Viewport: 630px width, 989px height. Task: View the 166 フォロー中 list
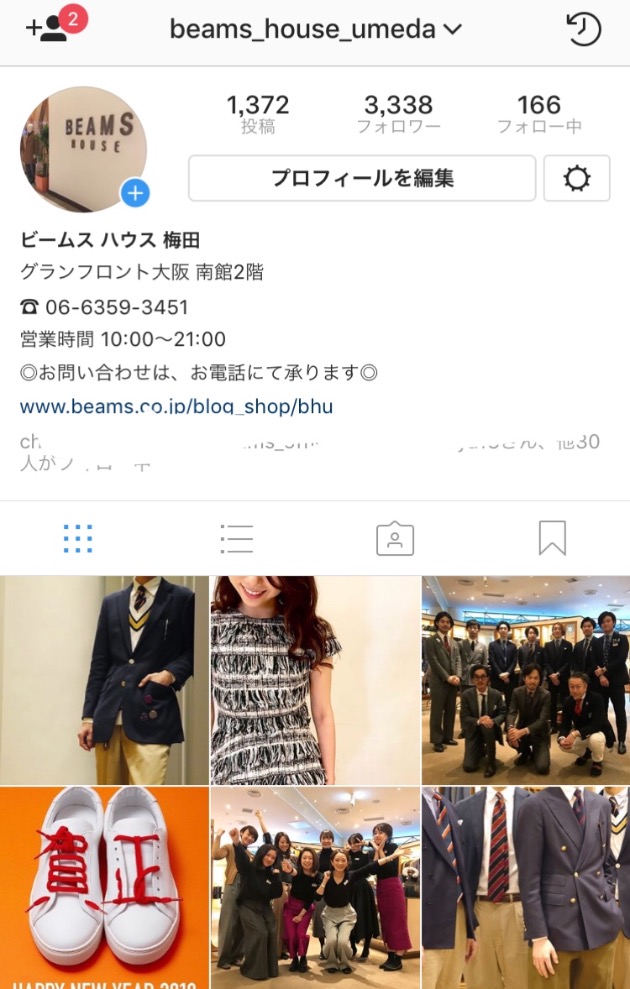tap(539, 114)
